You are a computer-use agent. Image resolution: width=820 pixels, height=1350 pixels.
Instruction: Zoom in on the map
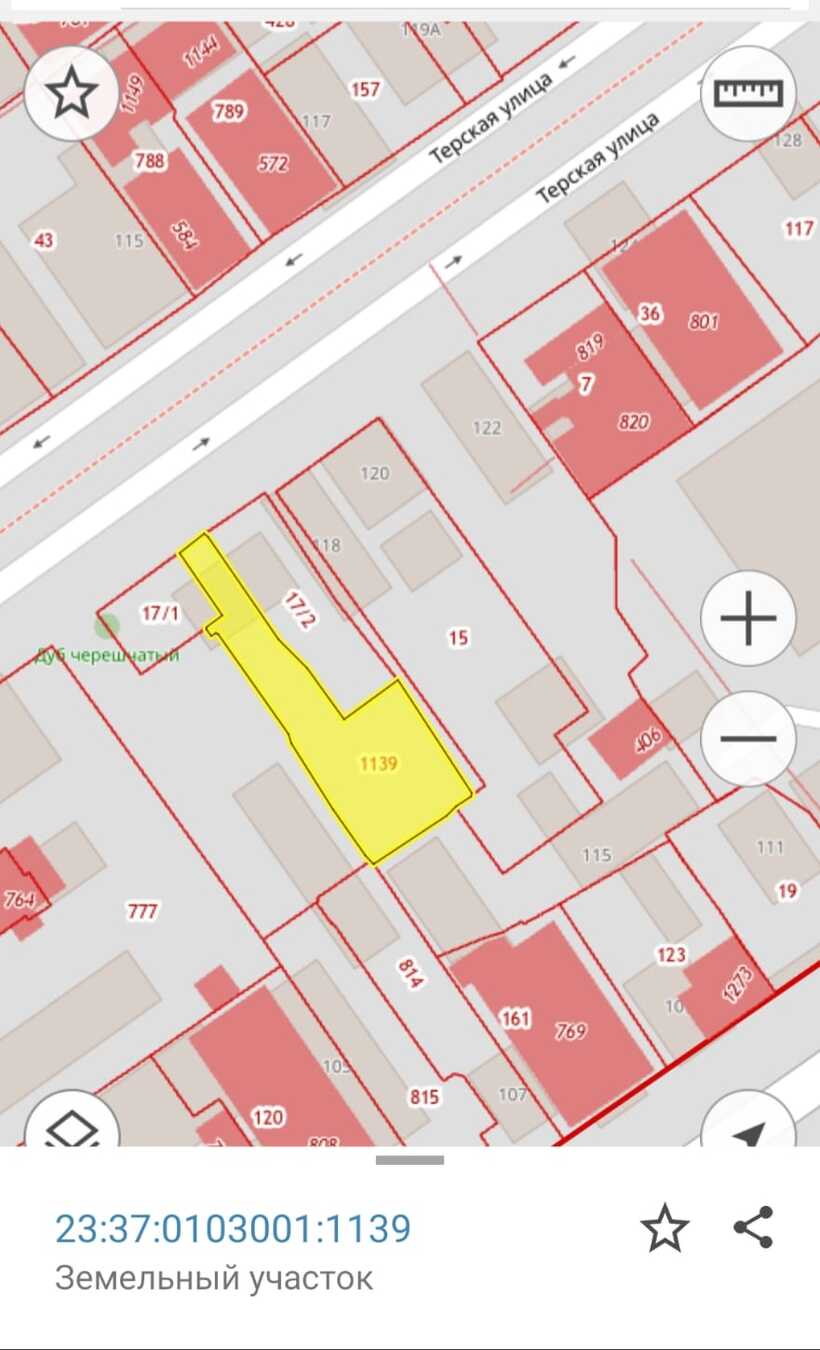(748, 619)
